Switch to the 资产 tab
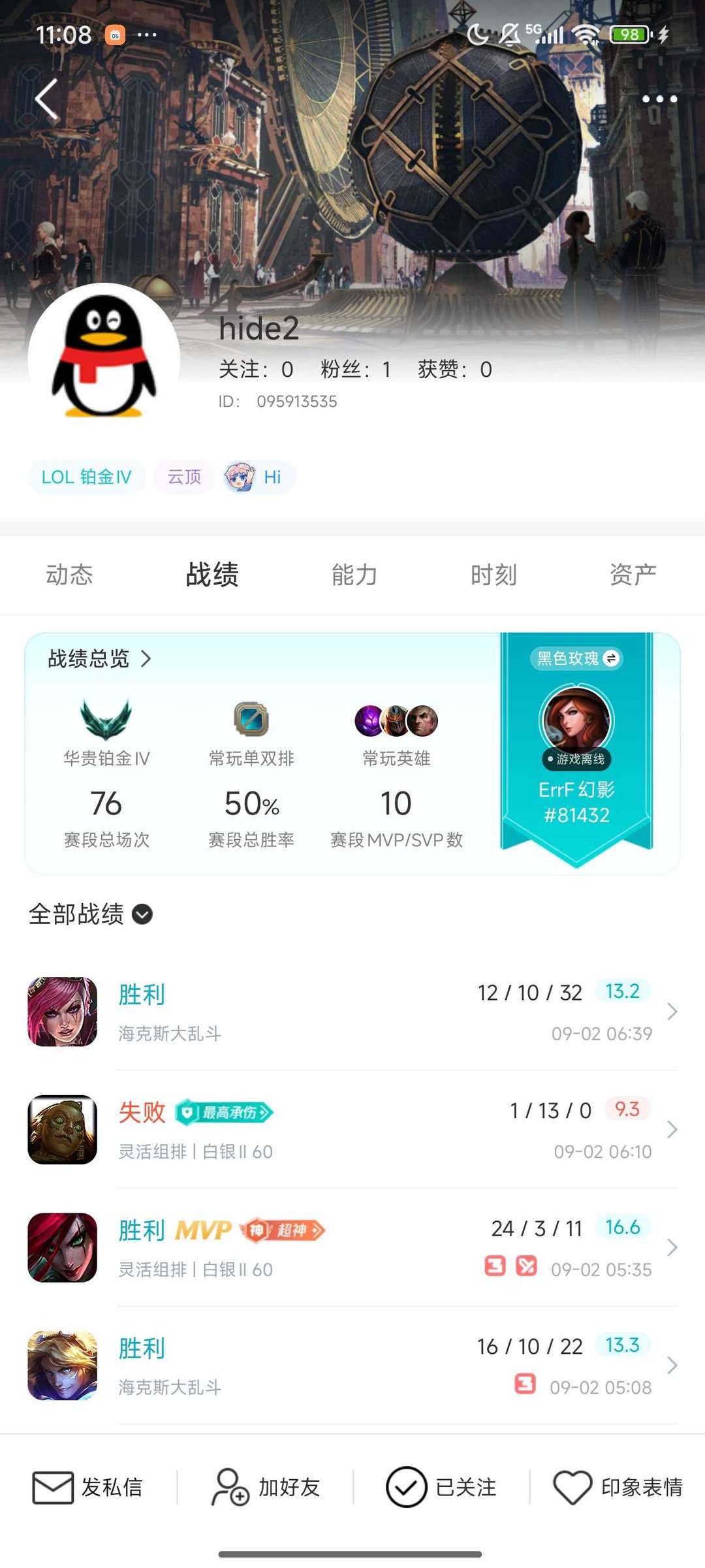The width and height of the screenshot is (705, 1568). tap(633, 575)
